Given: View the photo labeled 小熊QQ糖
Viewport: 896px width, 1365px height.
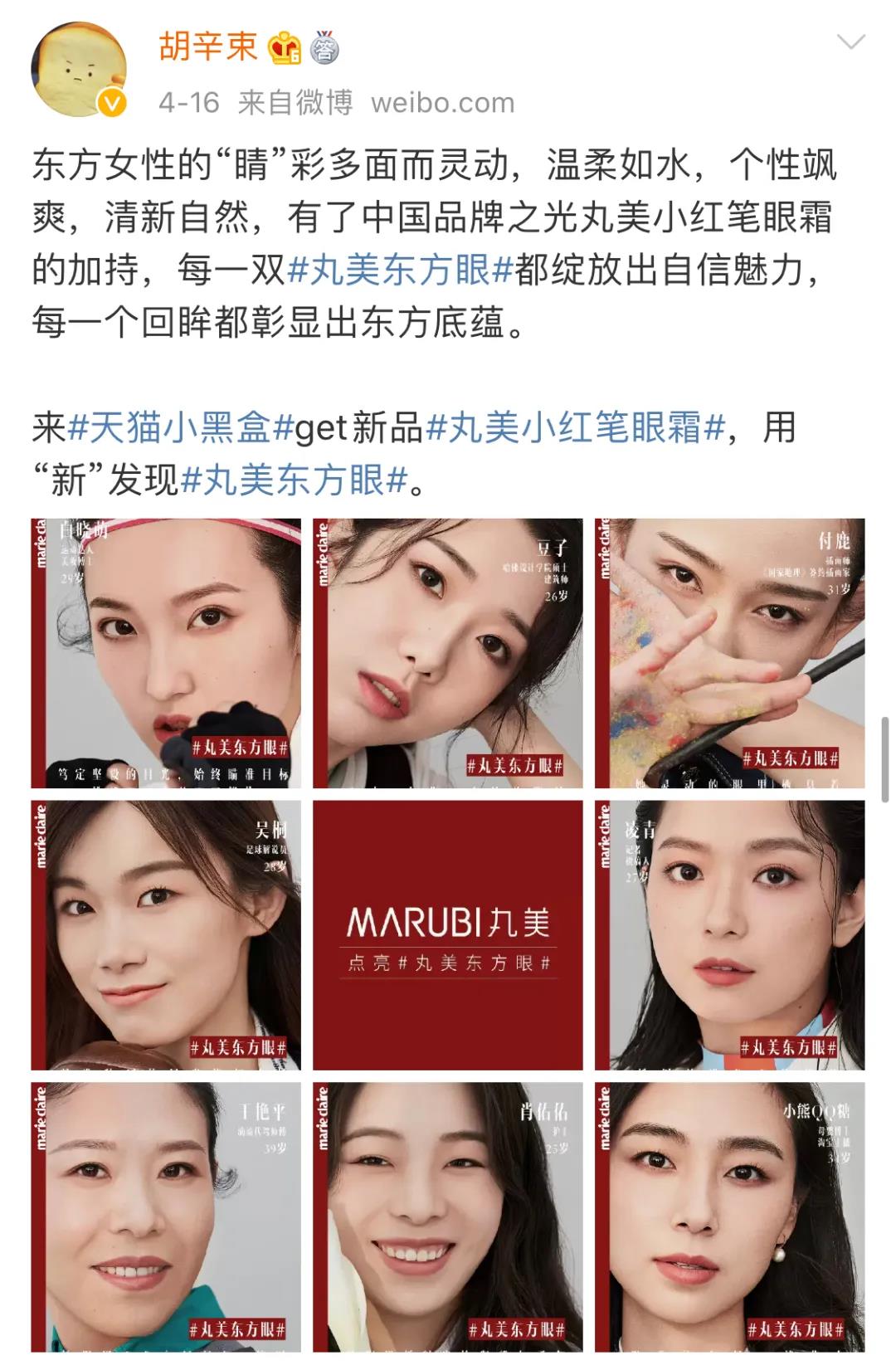Looking at the screenshot, I should (x=729, y=1216).
